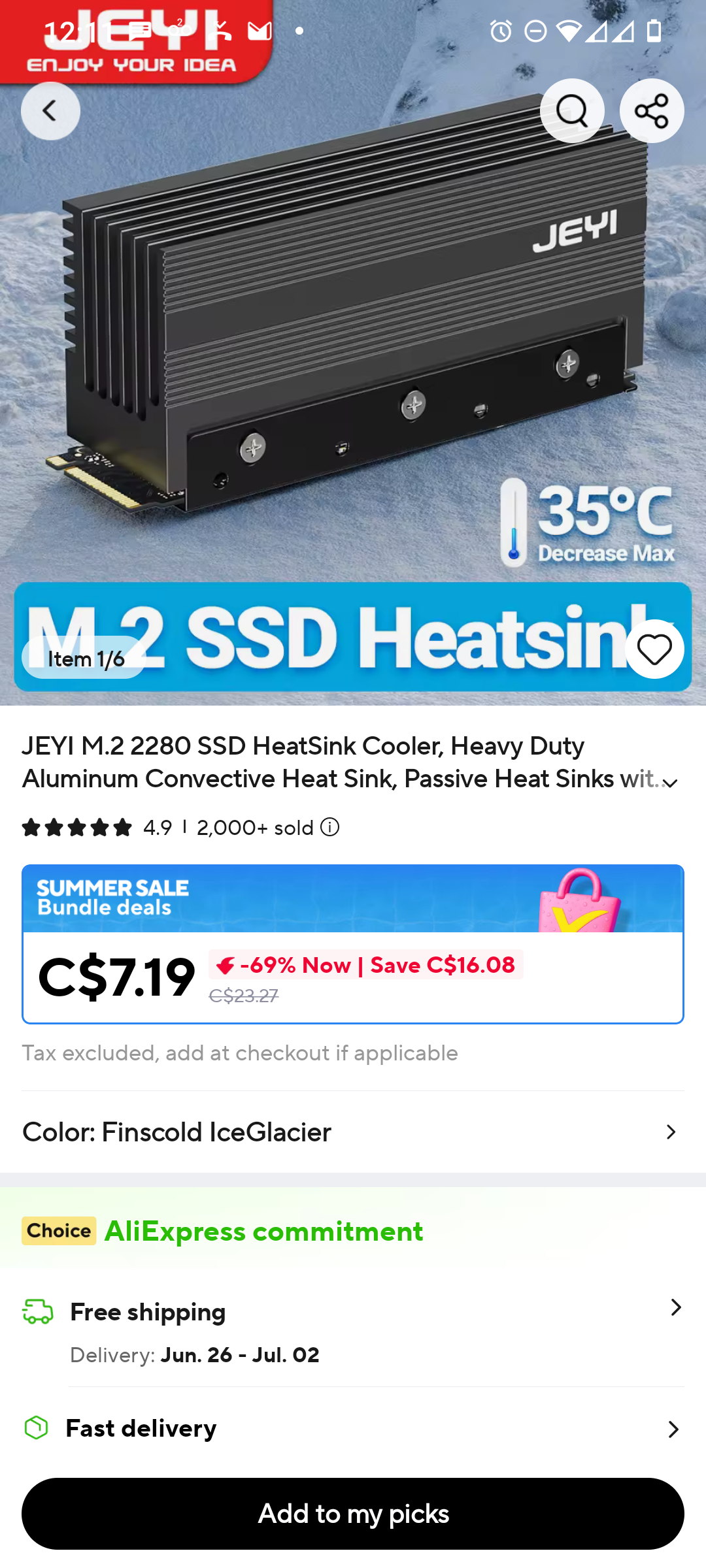The image size is (706, 1568).
Task: Open Fast delivery information
Action: [x=353, y=1429]
